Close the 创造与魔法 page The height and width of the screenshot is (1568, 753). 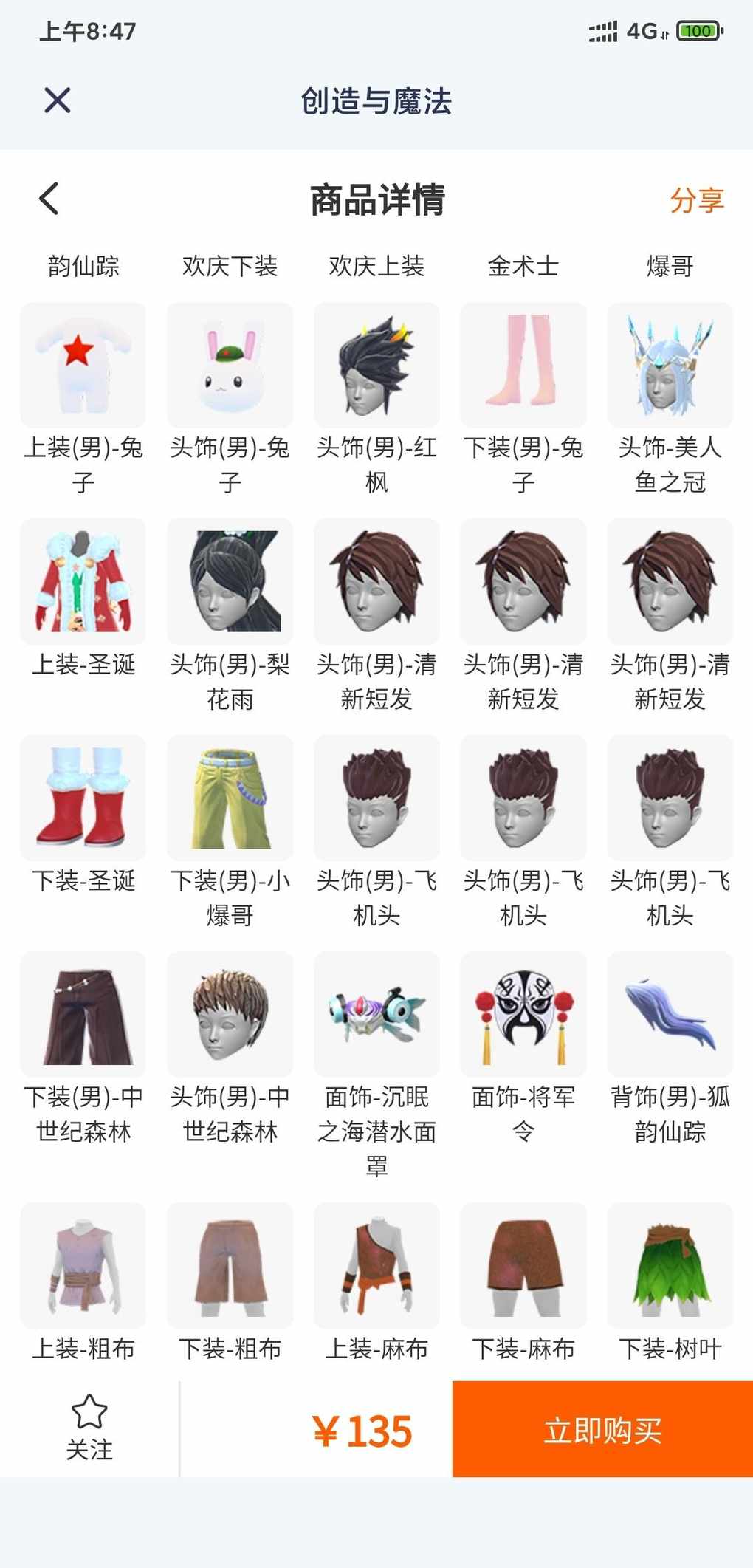pyautogui.click(x=57, y=100)
